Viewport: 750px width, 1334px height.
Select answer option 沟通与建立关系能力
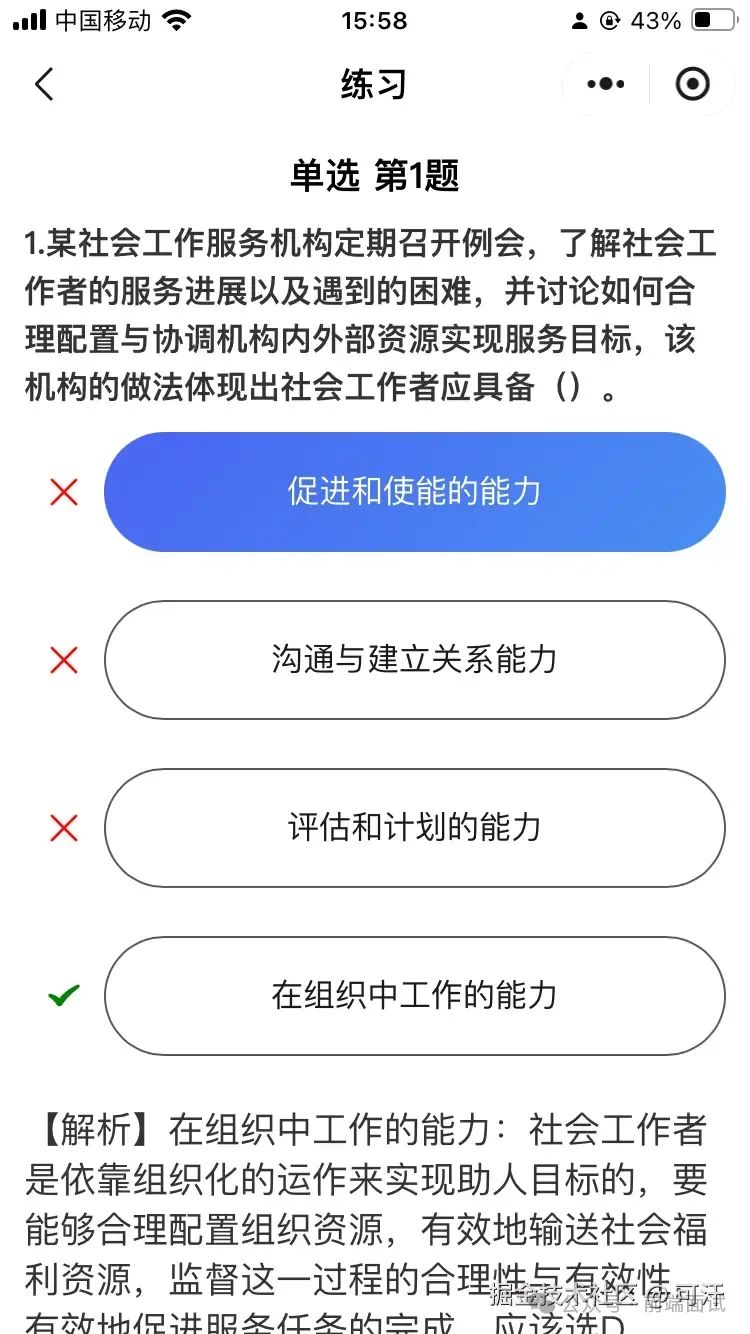tap(415, 661)
